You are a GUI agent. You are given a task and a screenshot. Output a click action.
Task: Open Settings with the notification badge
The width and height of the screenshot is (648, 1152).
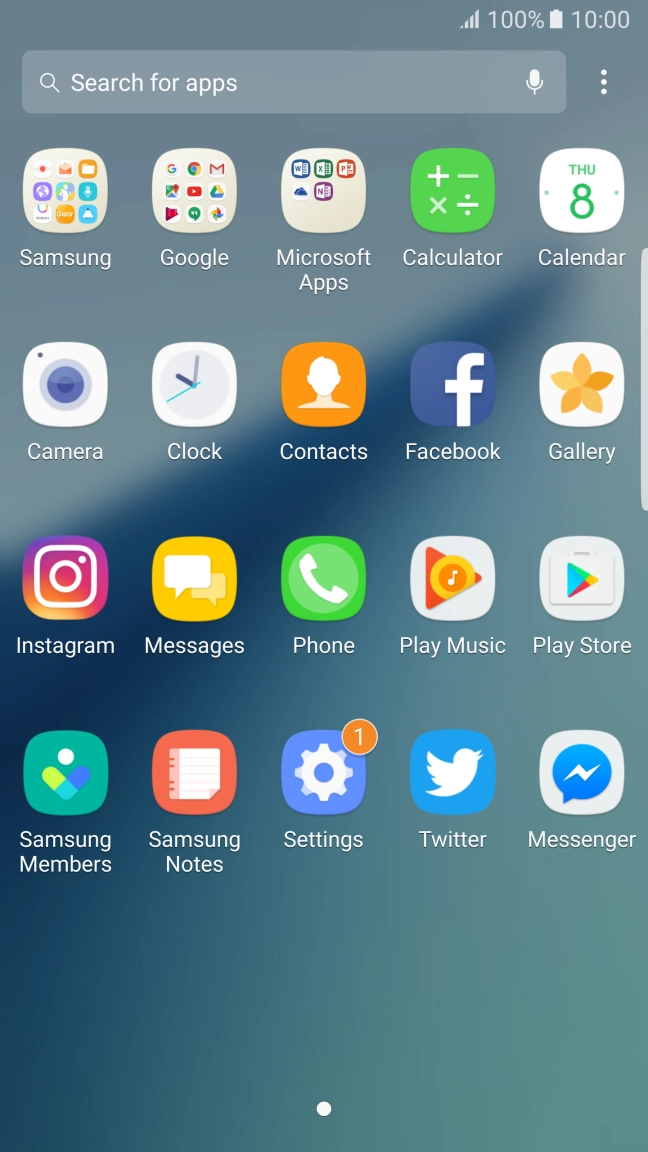coord(323,772)
